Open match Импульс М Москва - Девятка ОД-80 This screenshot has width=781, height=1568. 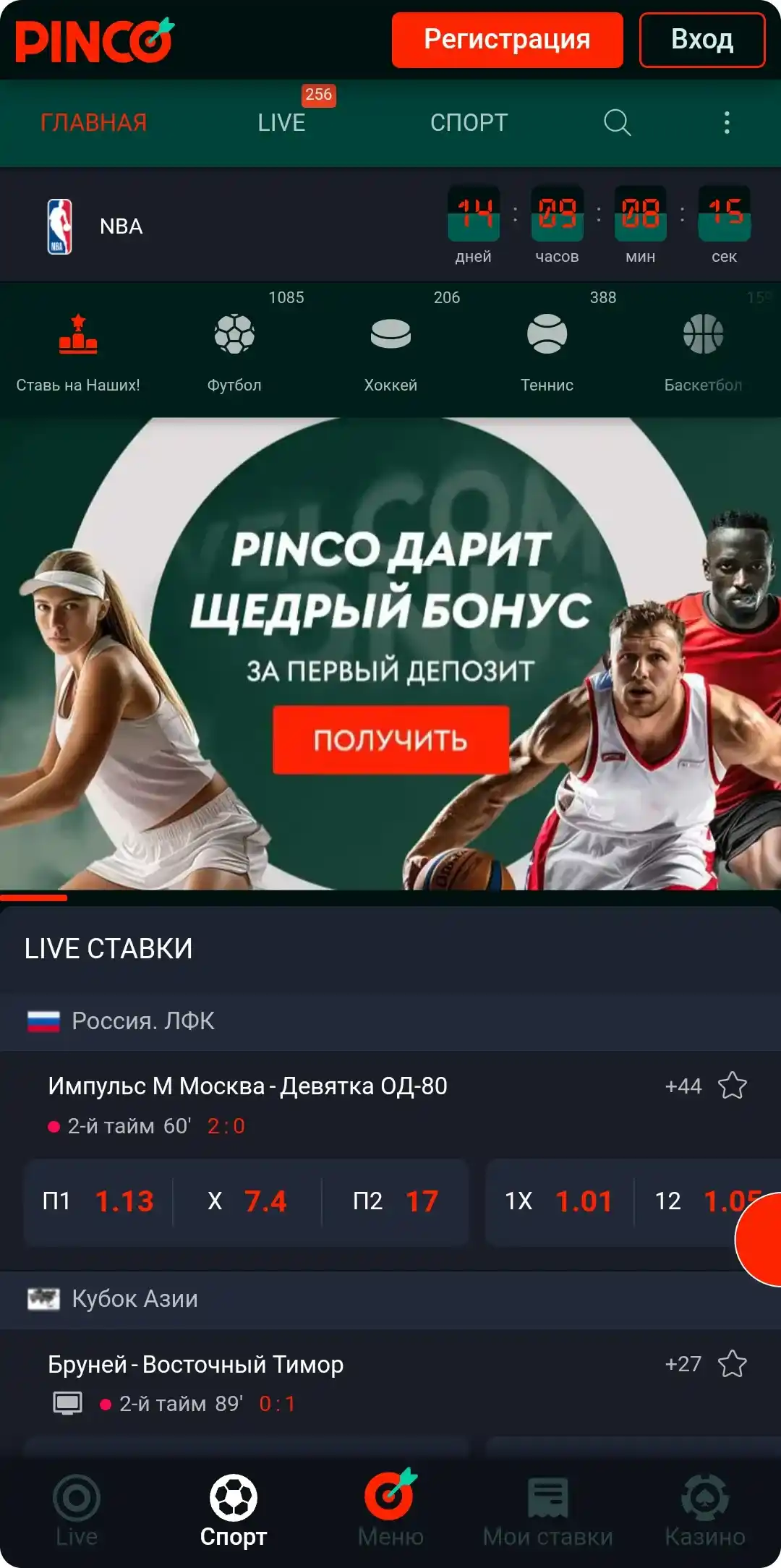pyautogui.click(x=247, y=1086)
